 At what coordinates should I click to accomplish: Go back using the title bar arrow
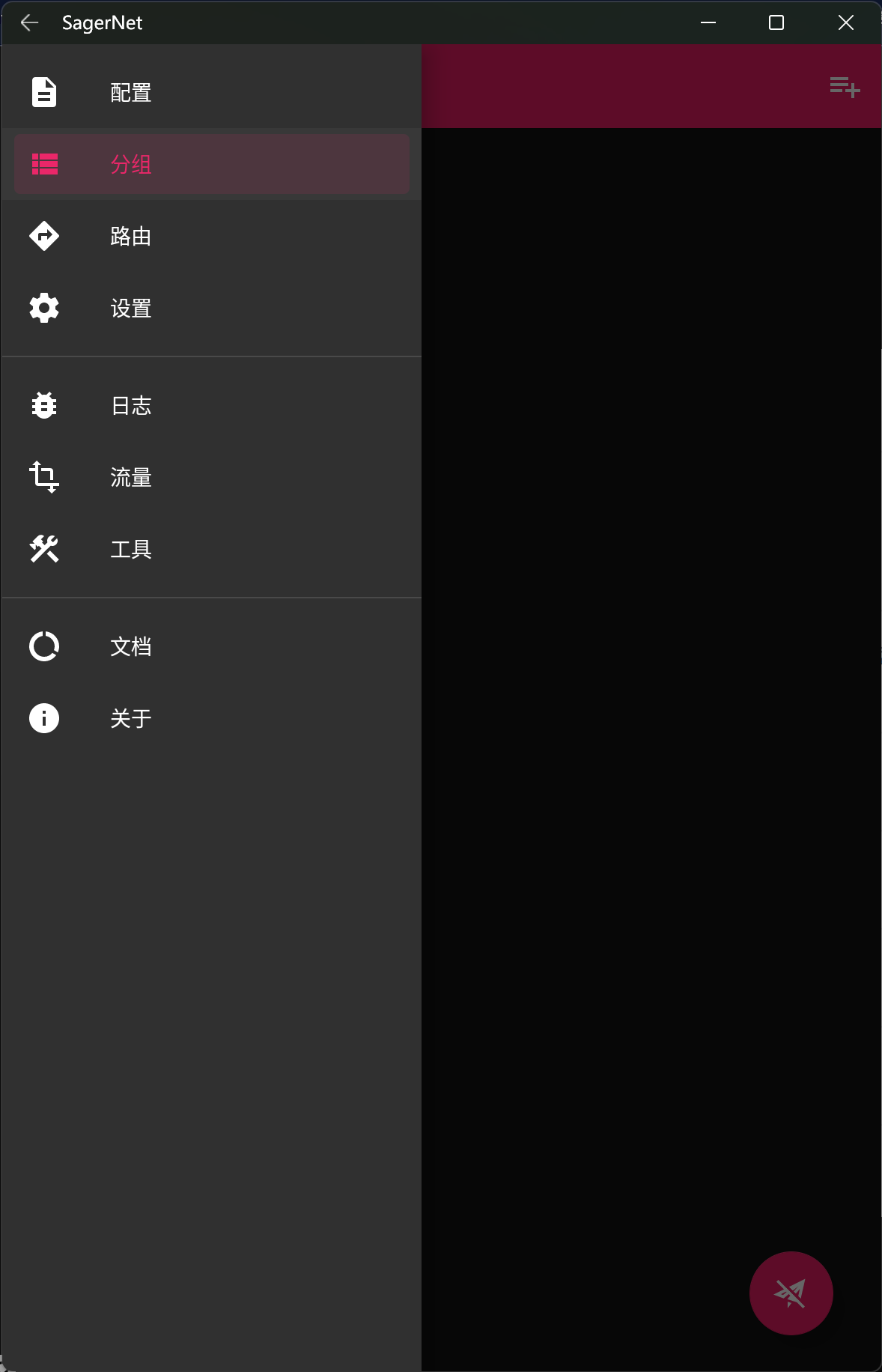pyautogui.click(x=30, y=23)
